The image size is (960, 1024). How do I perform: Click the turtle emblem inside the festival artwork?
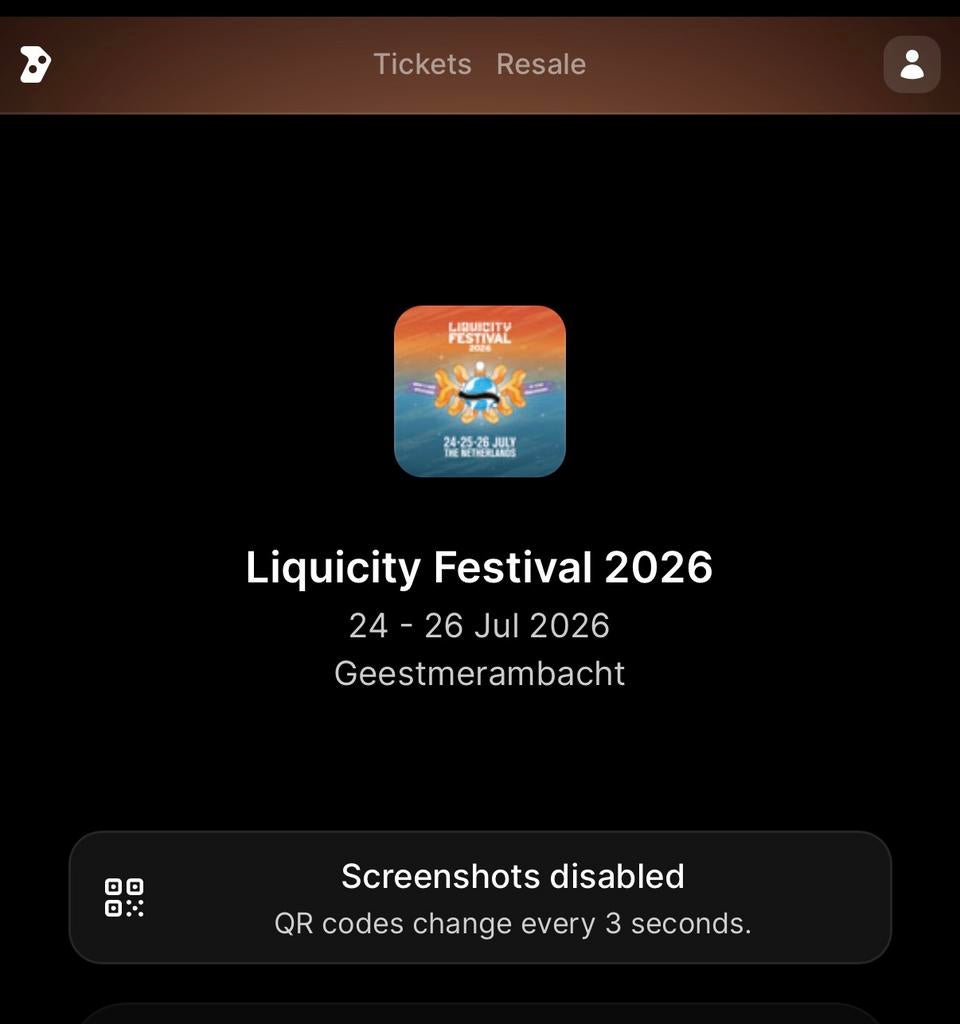click(x=479, y=390)
